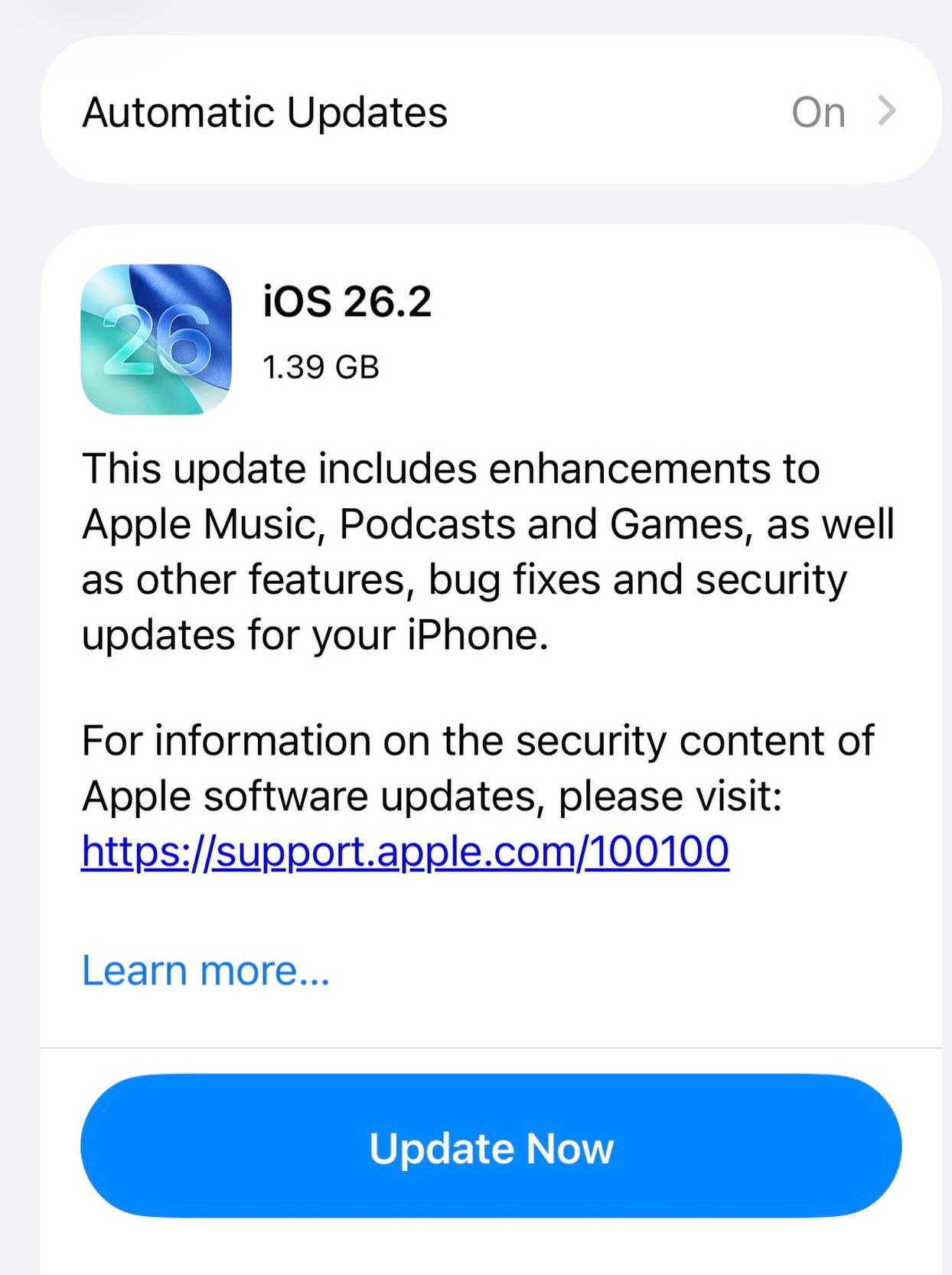The image size is (952, 1275).
Task: Open the Automatic Updates setting
Action: (490, 112)
